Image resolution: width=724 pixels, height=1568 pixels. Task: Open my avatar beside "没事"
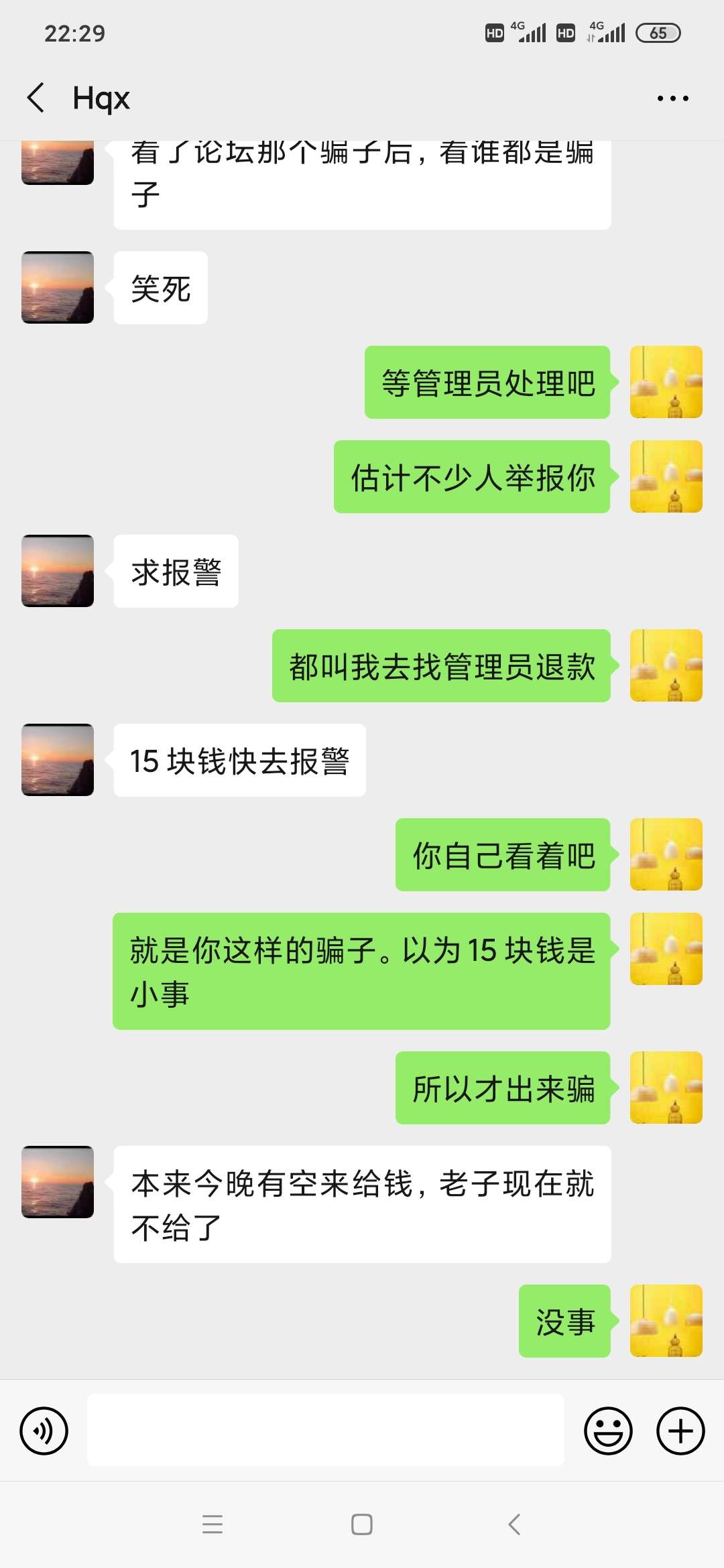(666, 1321)
